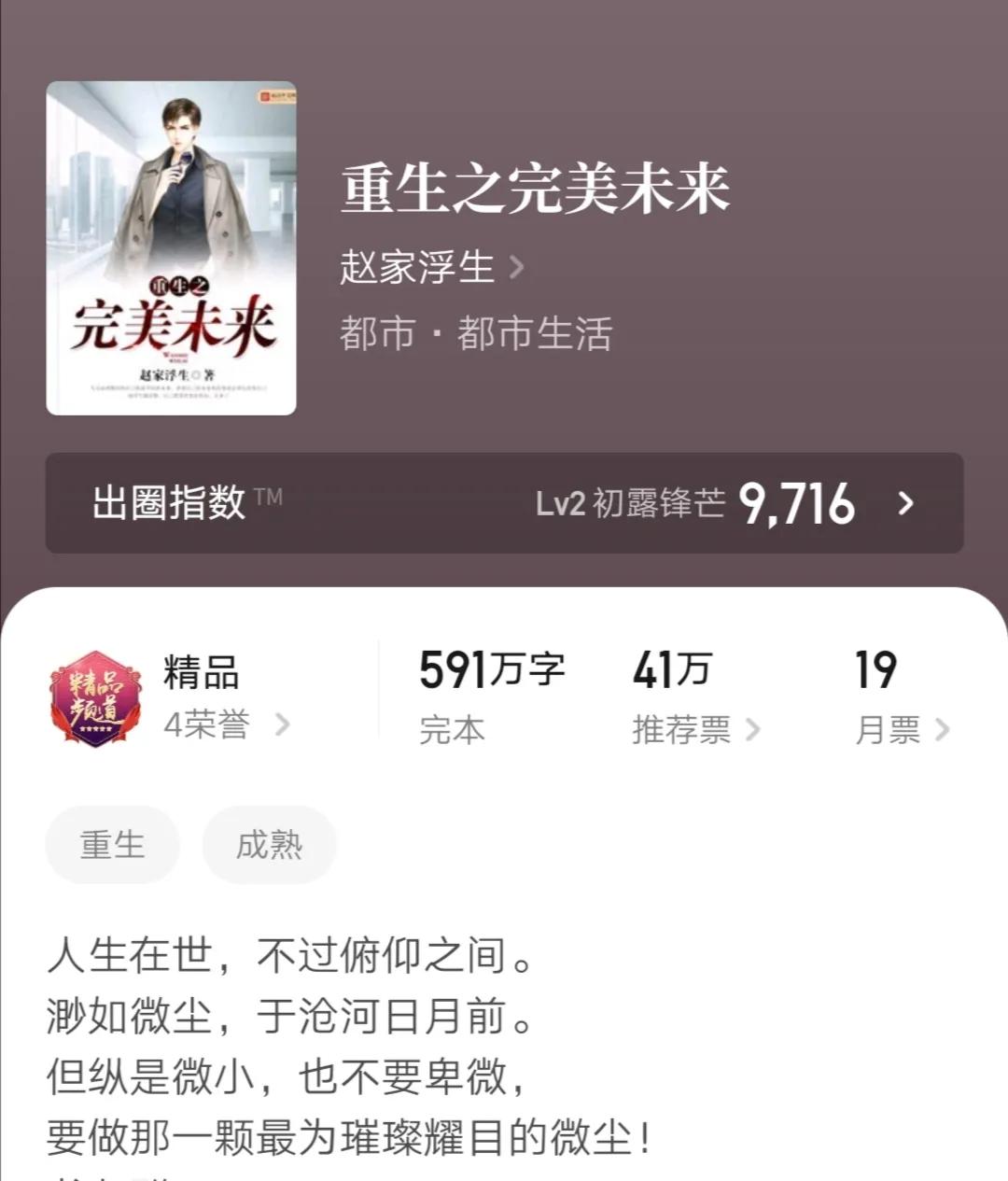Expand 出圈指数 score 9,716
Image resolution: width=1008 pixels, height=1181 pixels.
[799, 504]
